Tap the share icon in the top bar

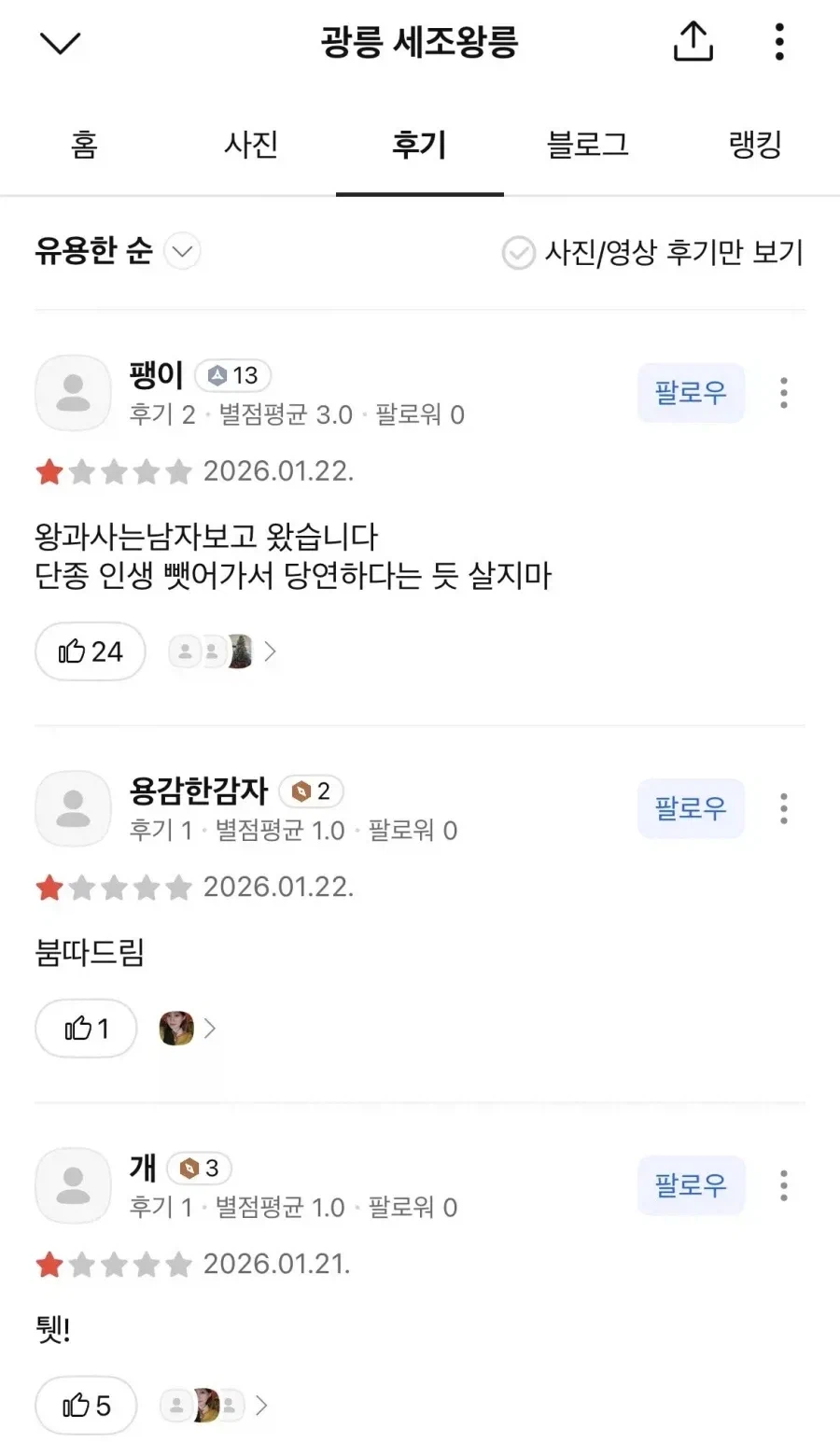[692, 41]
